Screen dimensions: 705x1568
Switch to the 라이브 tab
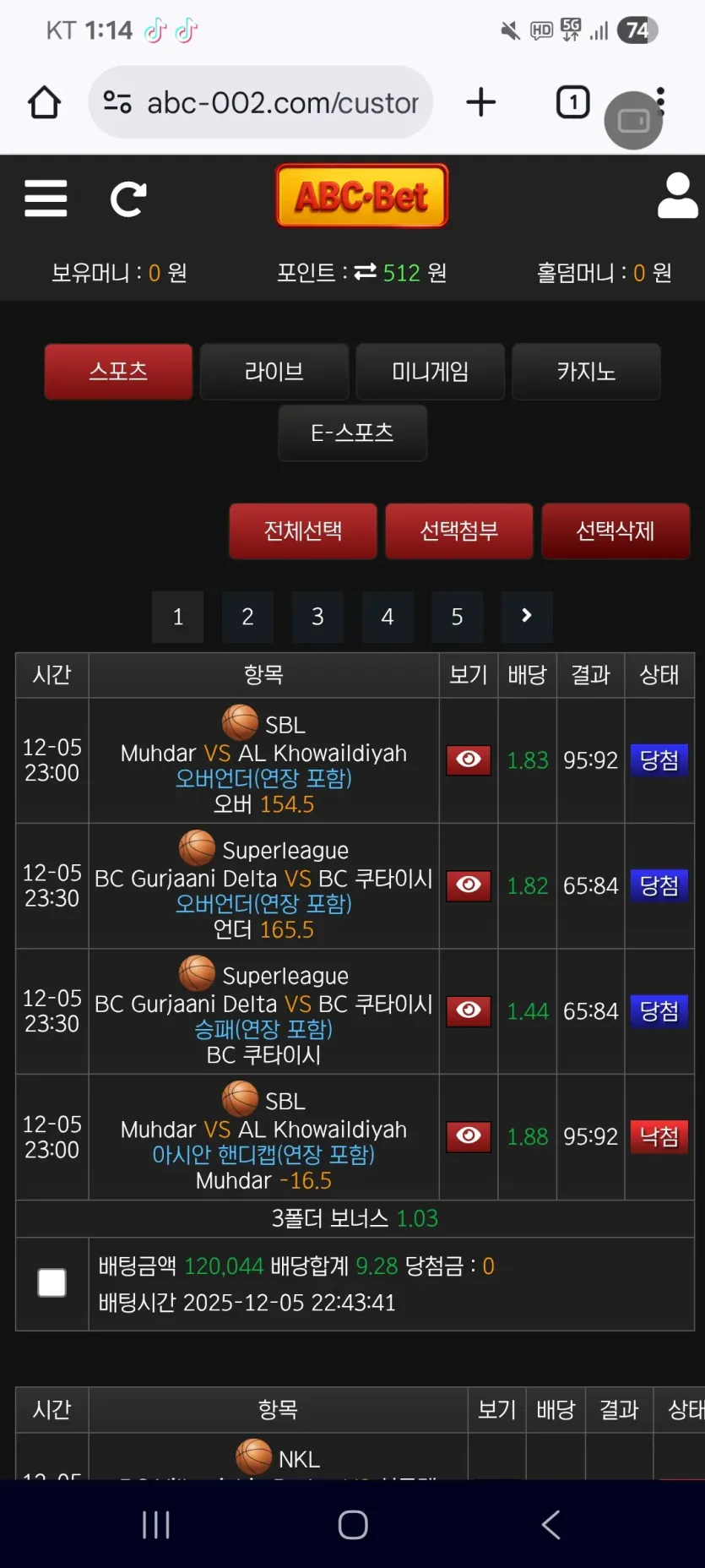click(x=274, y=371)
